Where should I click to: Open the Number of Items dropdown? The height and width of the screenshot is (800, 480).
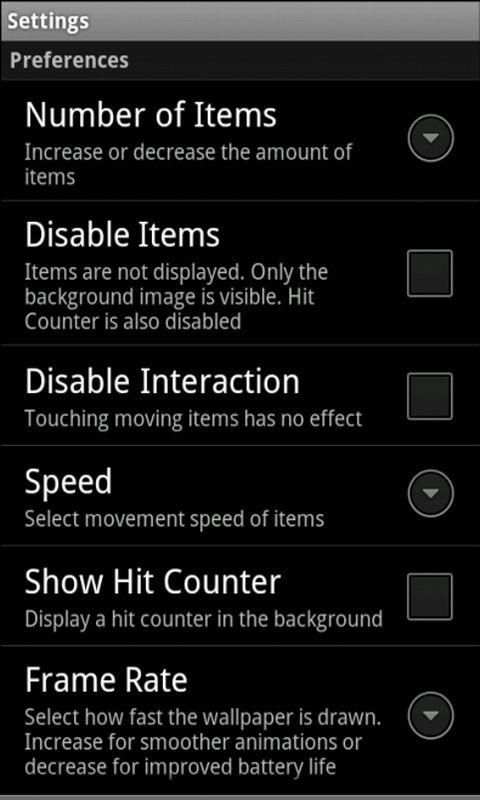pos(431,138)
